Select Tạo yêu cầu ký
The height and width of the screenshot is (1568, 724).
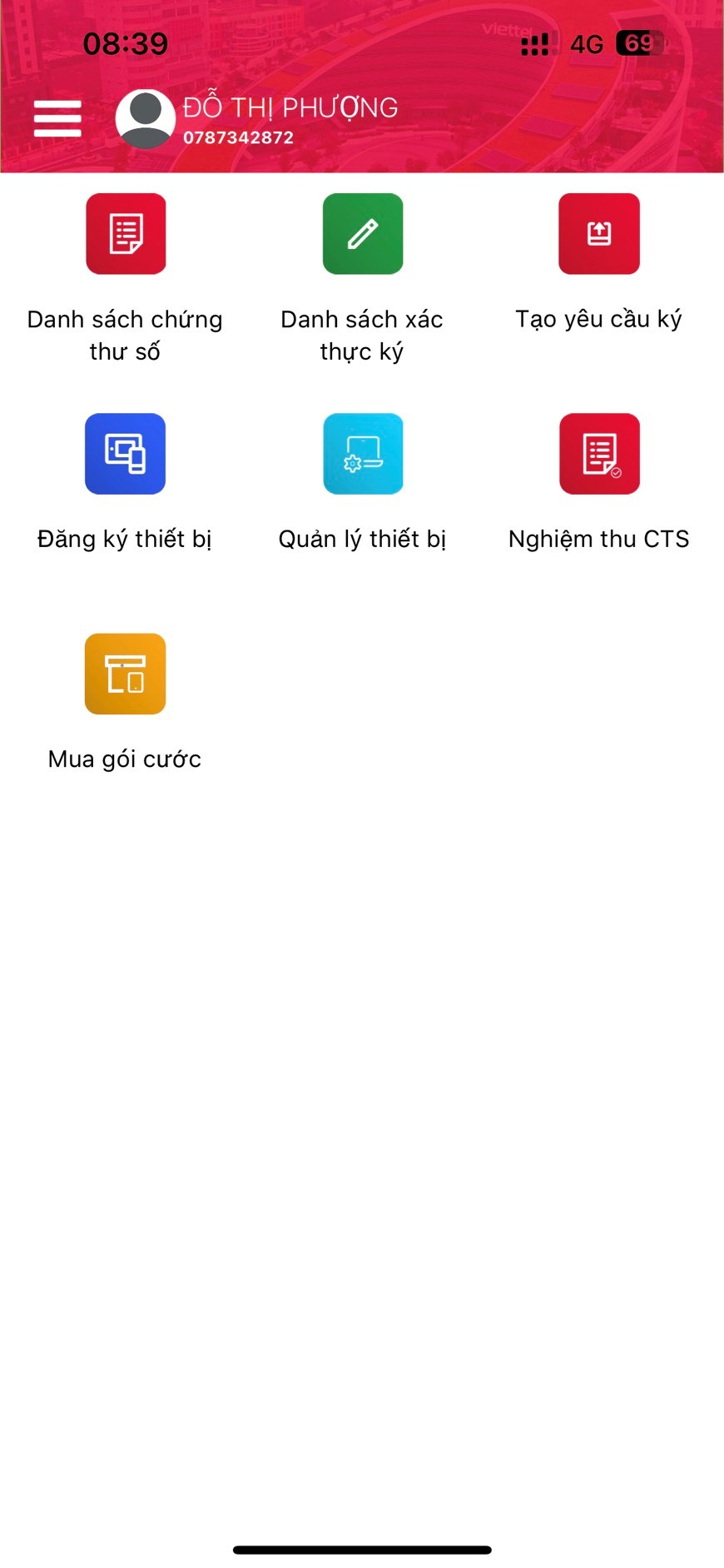[x=599, y=234]
